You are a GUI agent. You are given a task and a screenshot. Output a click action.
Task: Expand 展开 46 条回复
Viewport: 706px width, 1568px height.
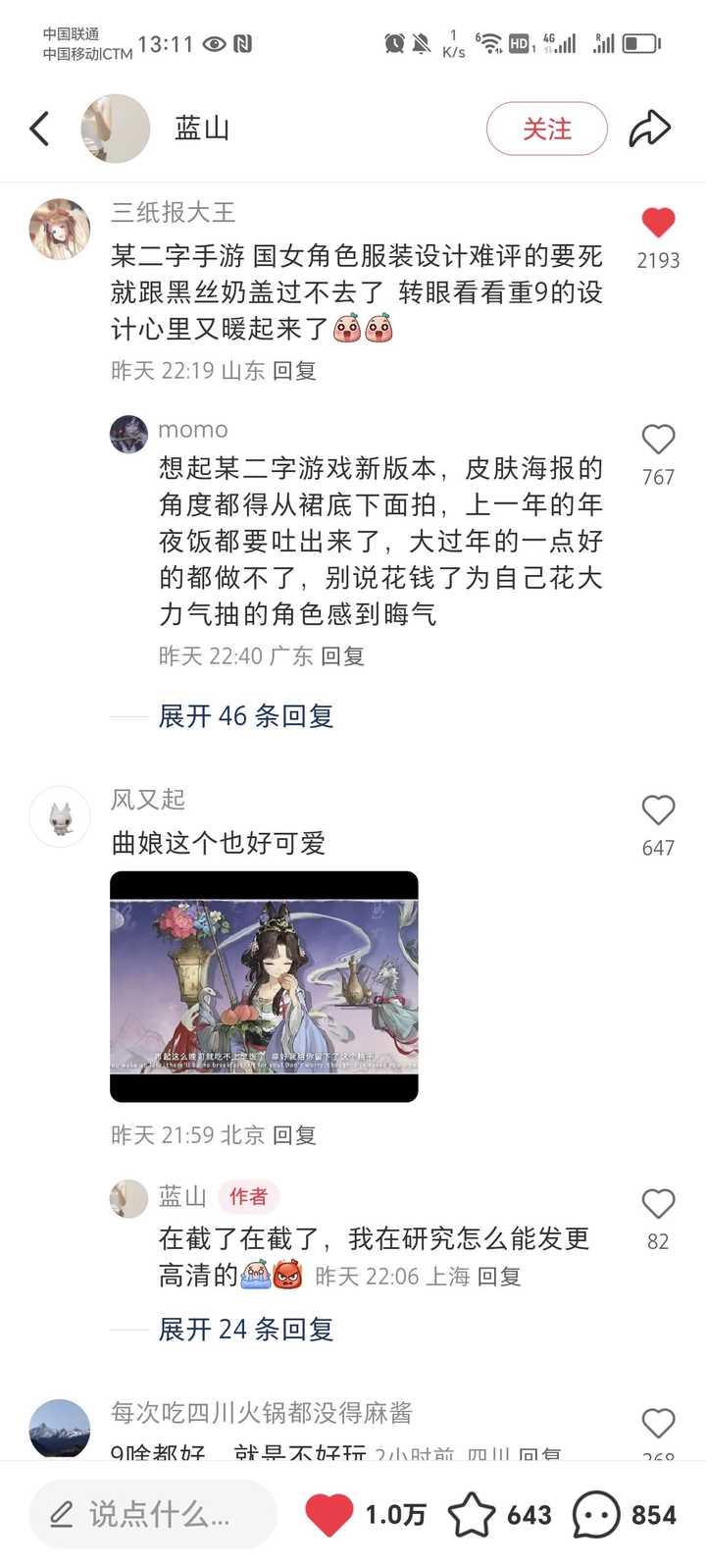(246, 716)
